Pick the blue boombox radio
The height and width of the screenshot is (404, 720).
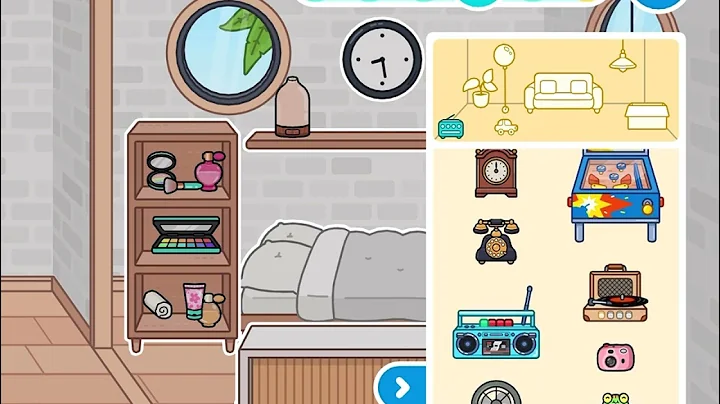(493, 330)
